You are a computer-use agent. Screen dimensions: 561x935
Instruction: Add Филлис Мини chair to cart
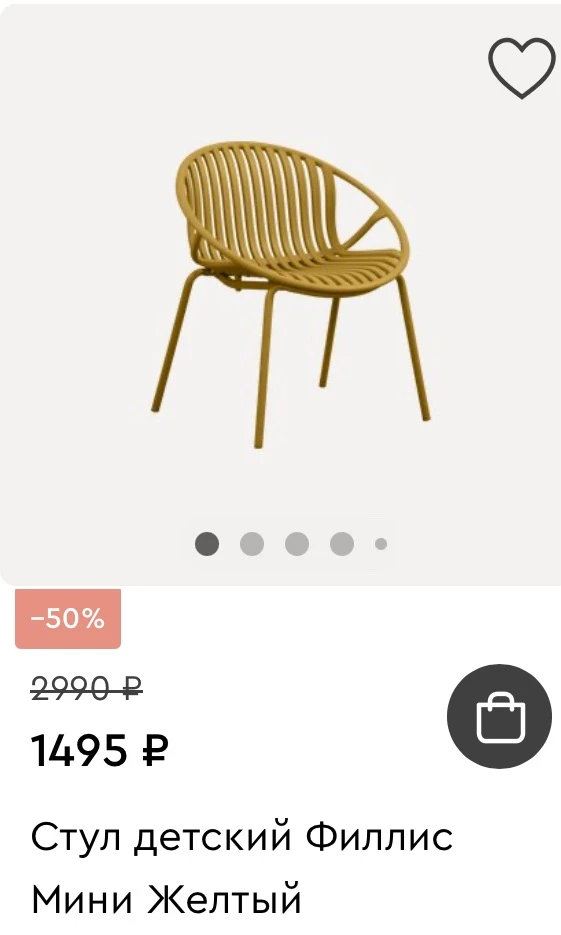click(500, 716)
